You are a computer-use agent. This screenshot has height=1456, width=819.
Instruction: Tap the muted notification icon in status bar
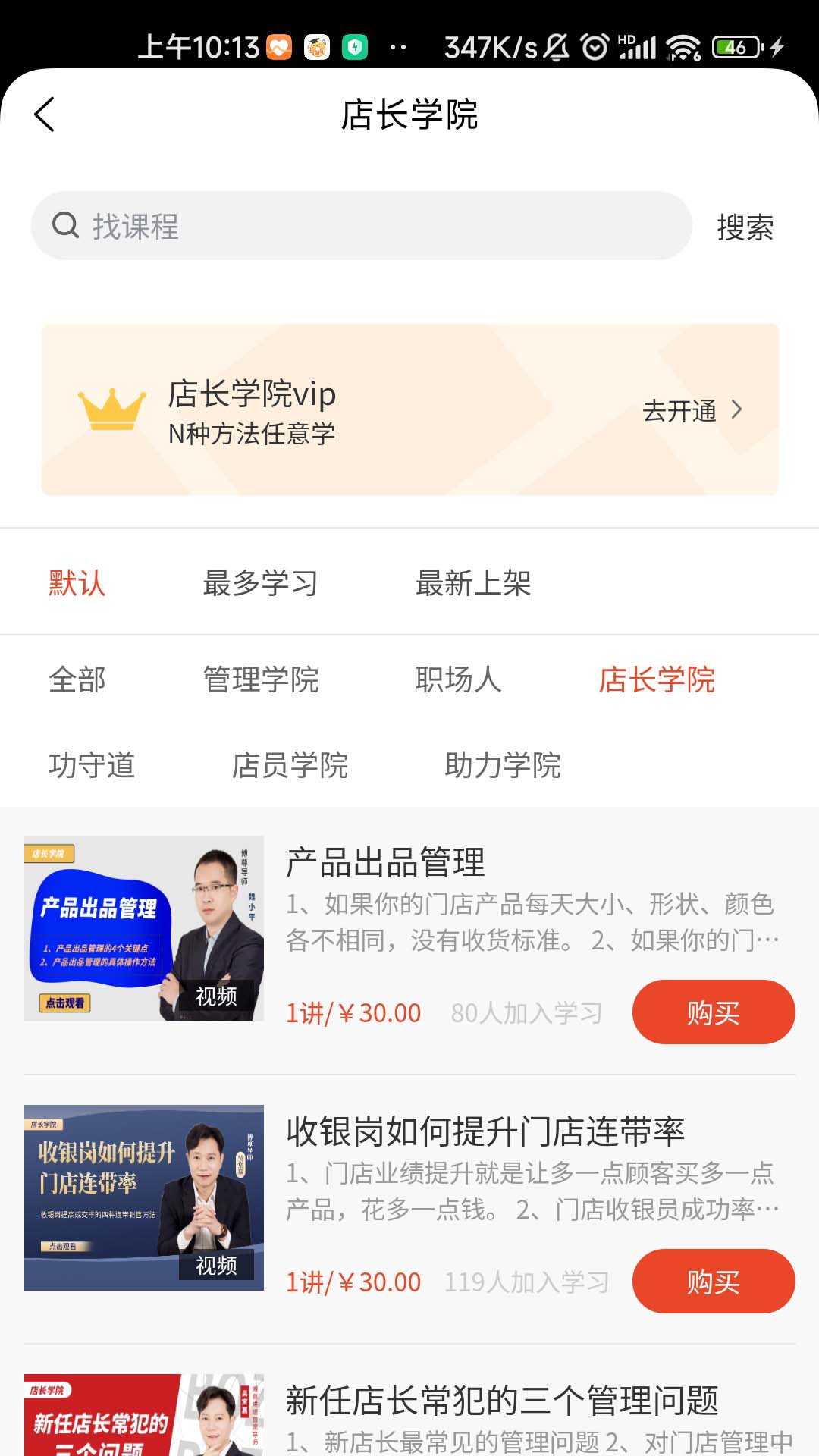(557, 47)
